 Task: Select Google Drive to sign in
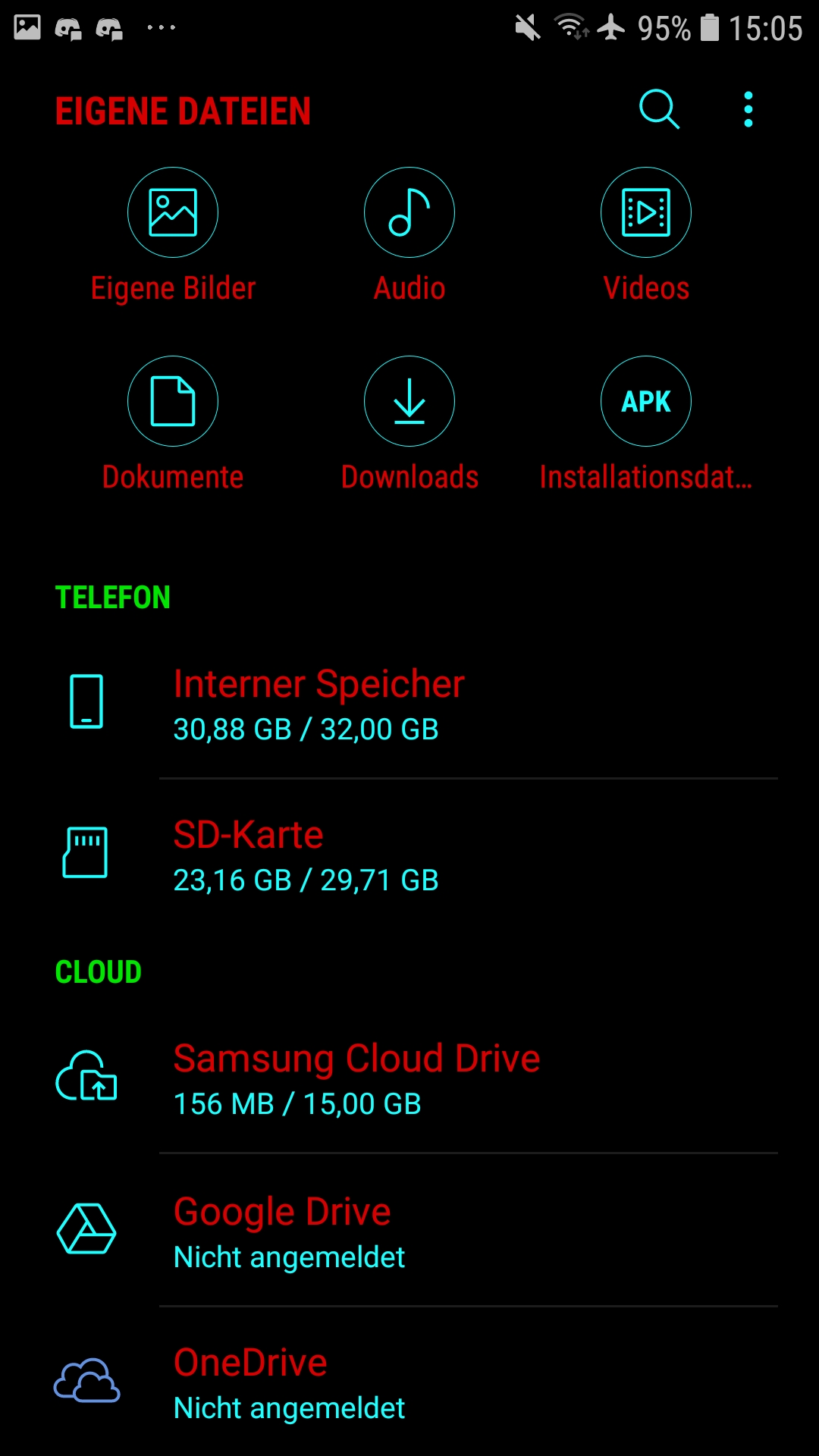pyautogui.click(x=409, y=1231)
